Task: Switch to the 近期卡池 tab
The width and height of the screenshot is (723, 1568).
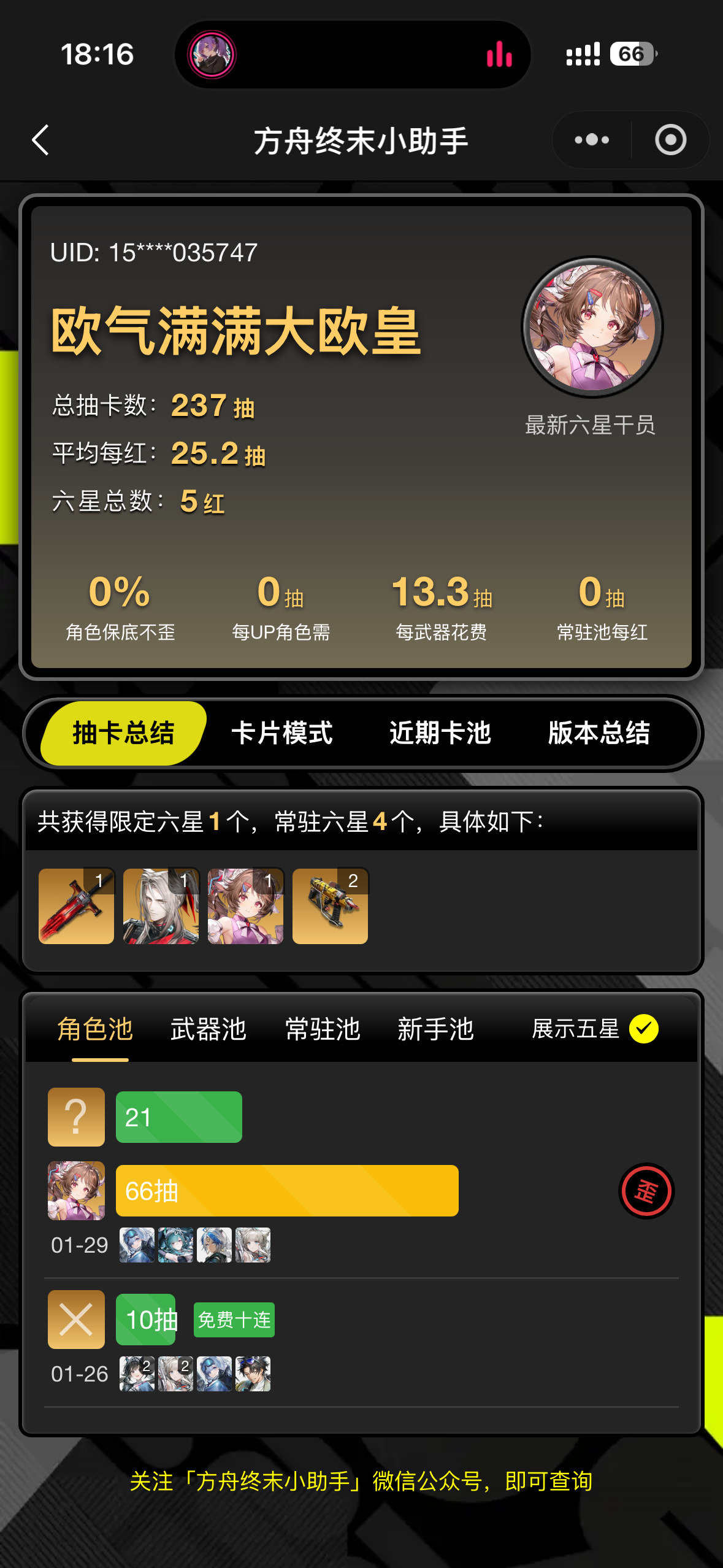Action: pyautogui.click(x=440, y=733)
